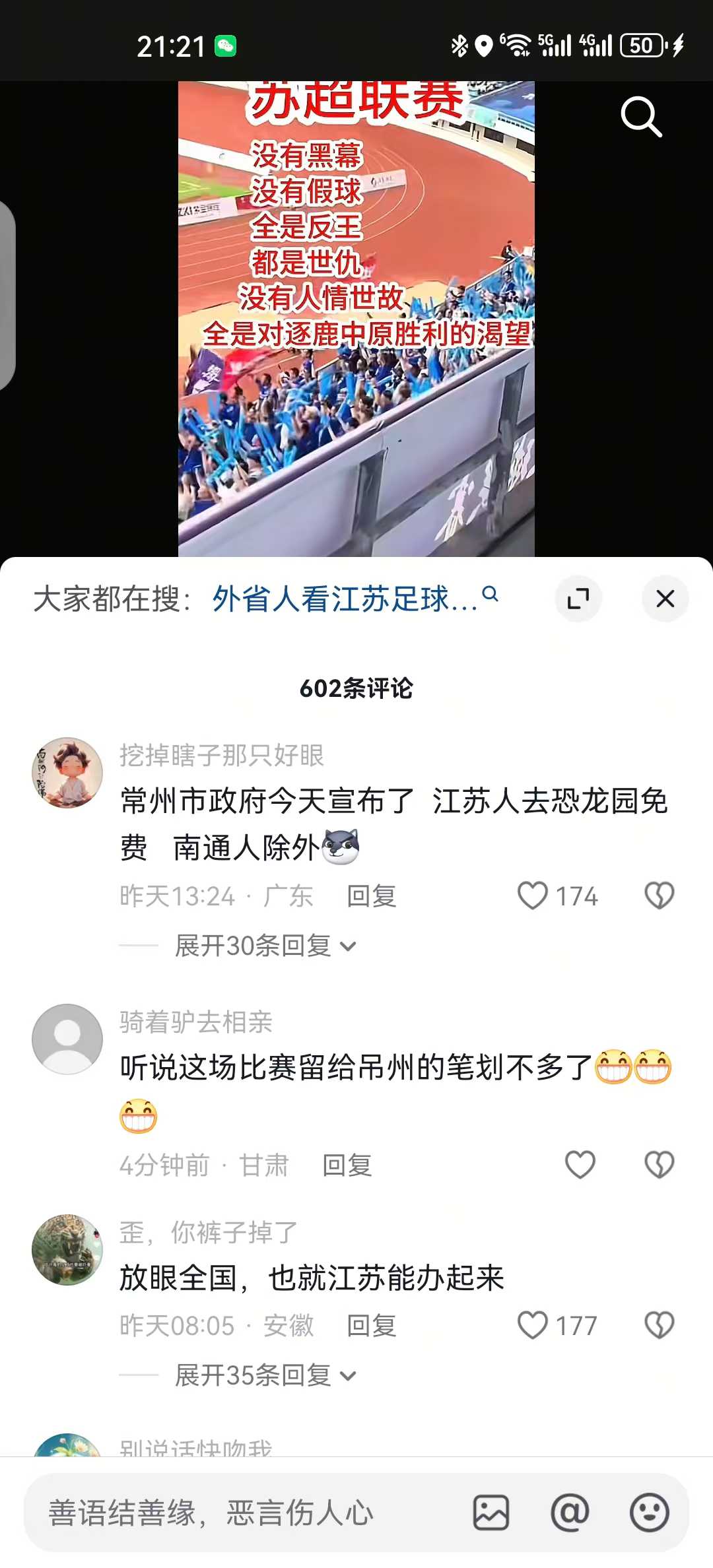Reply to 挖掉瞎子那只好眼's comment
This screenshot has height=1568, width=713.
(x=372, y=896)
